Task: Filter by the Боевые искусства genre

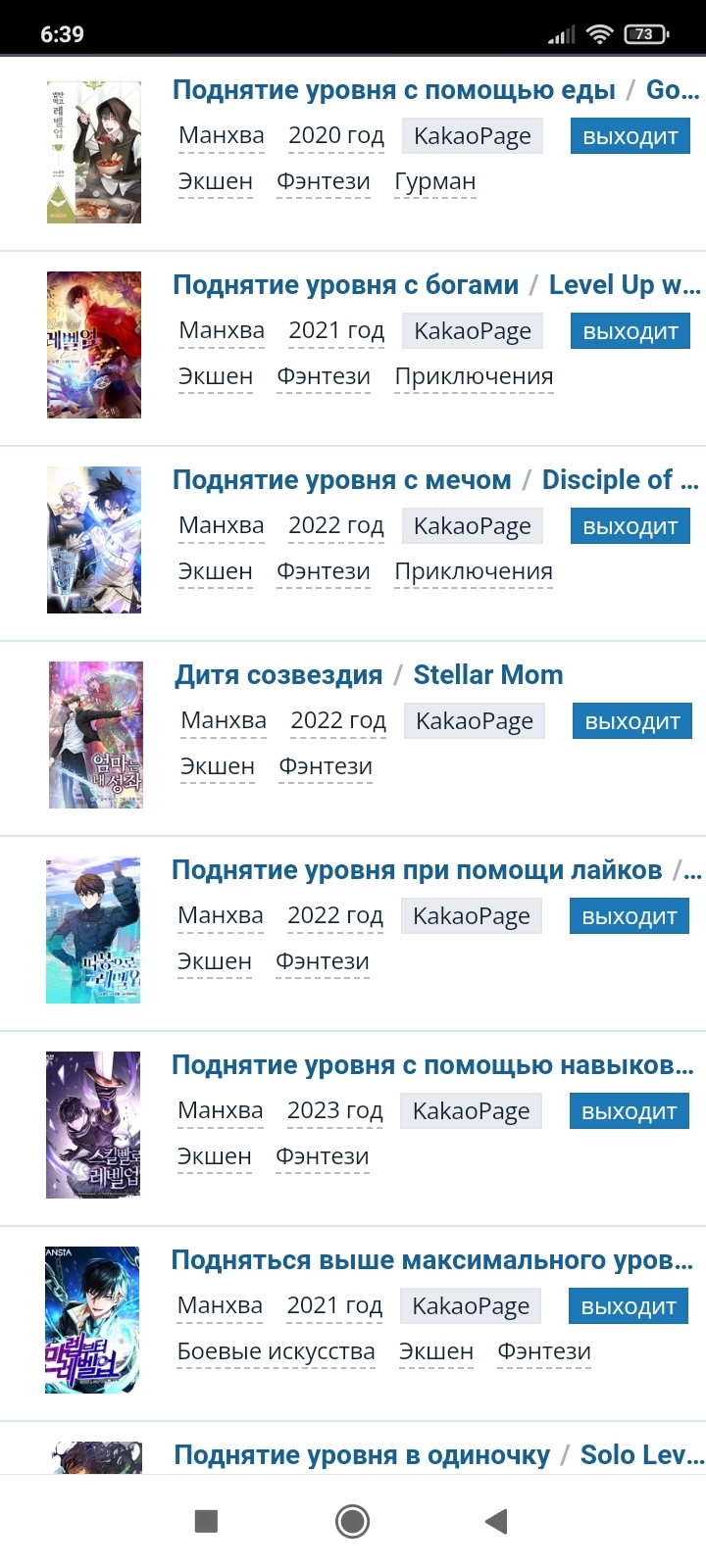Action: (276, 1352)
